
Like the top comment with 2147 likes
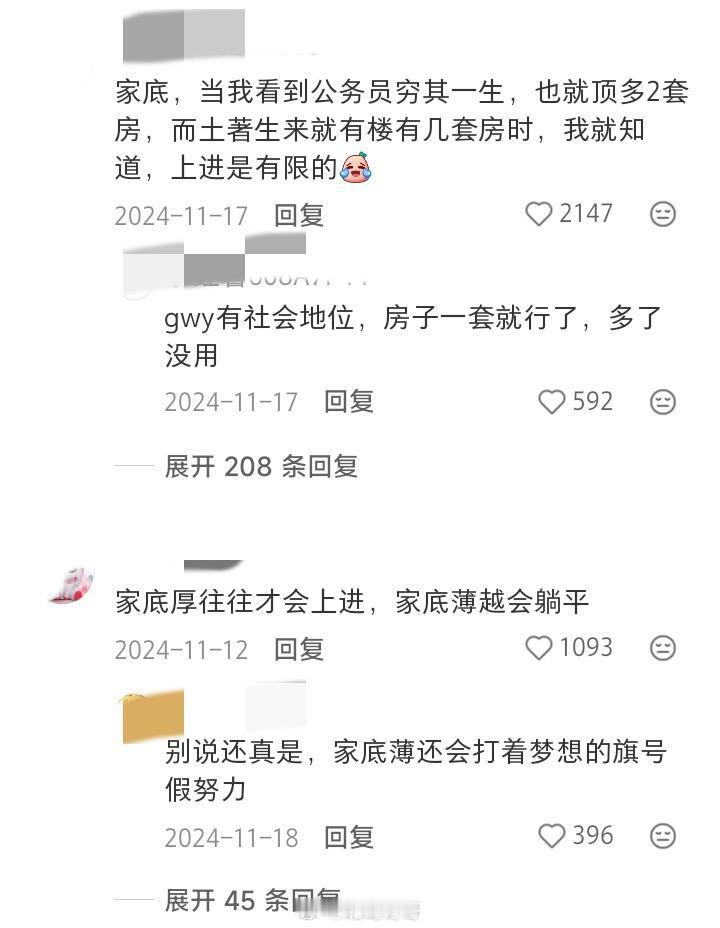pos(539,213)
